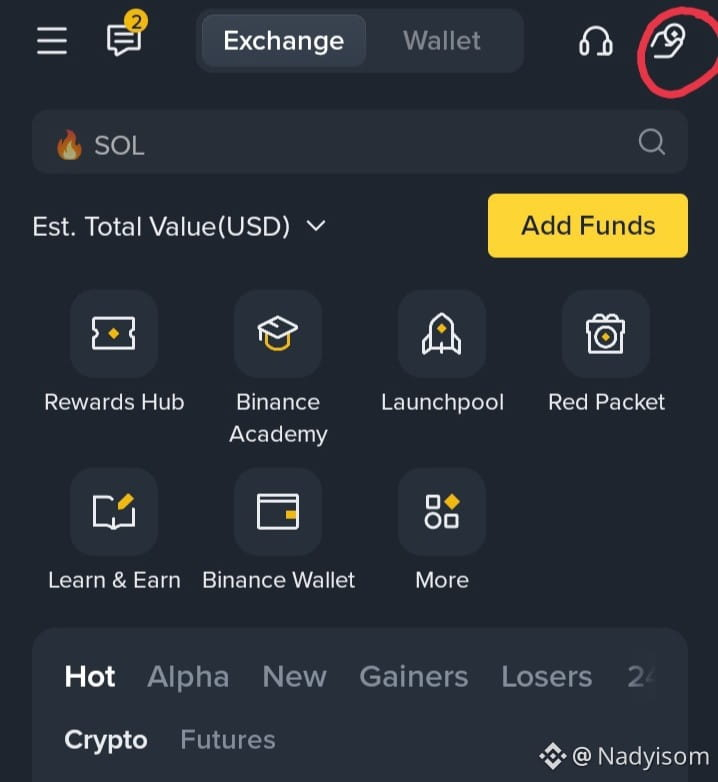Switch to Futures sub-tab

coord(227,740)
